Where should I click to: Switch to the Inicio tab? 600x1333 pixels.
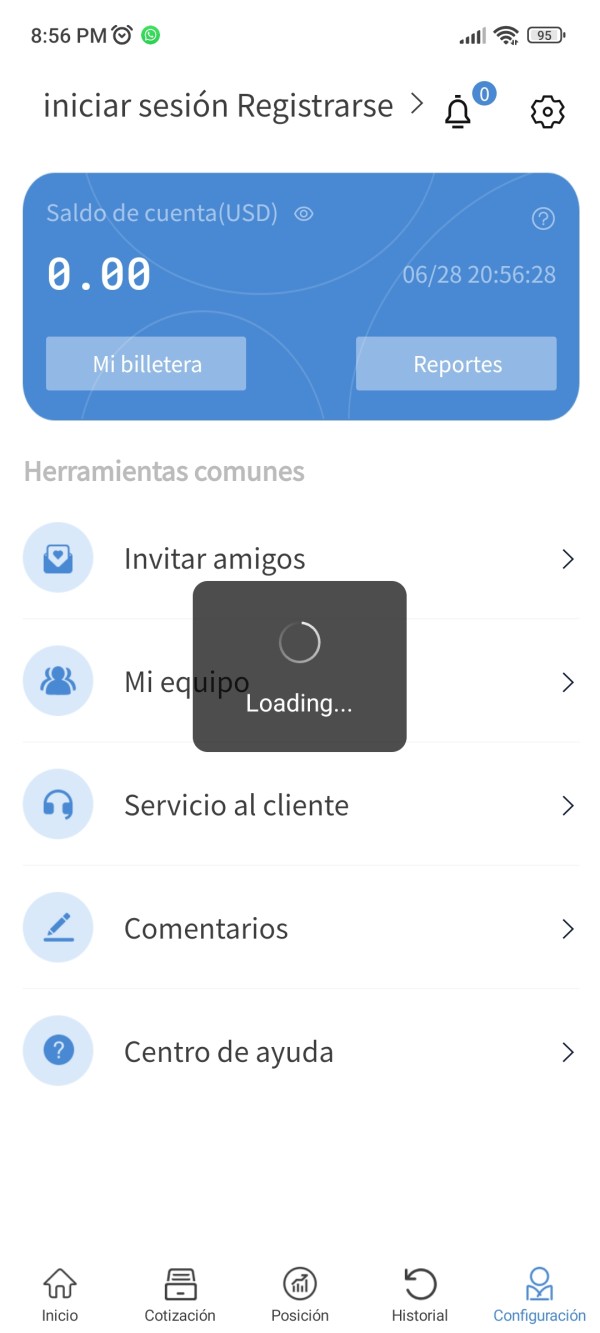60,1295
